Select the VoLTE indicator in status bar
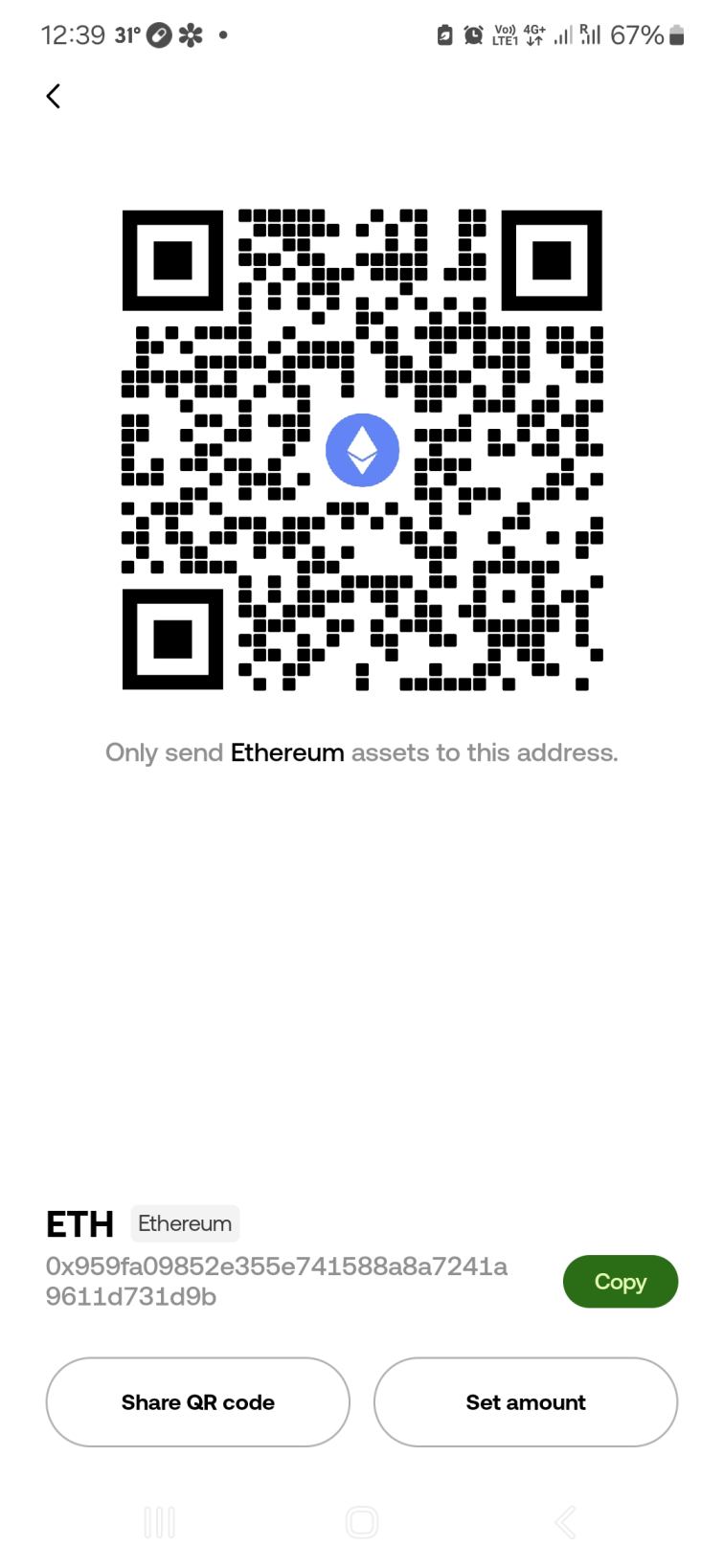Screen dimensions: 724x1568 505,34
